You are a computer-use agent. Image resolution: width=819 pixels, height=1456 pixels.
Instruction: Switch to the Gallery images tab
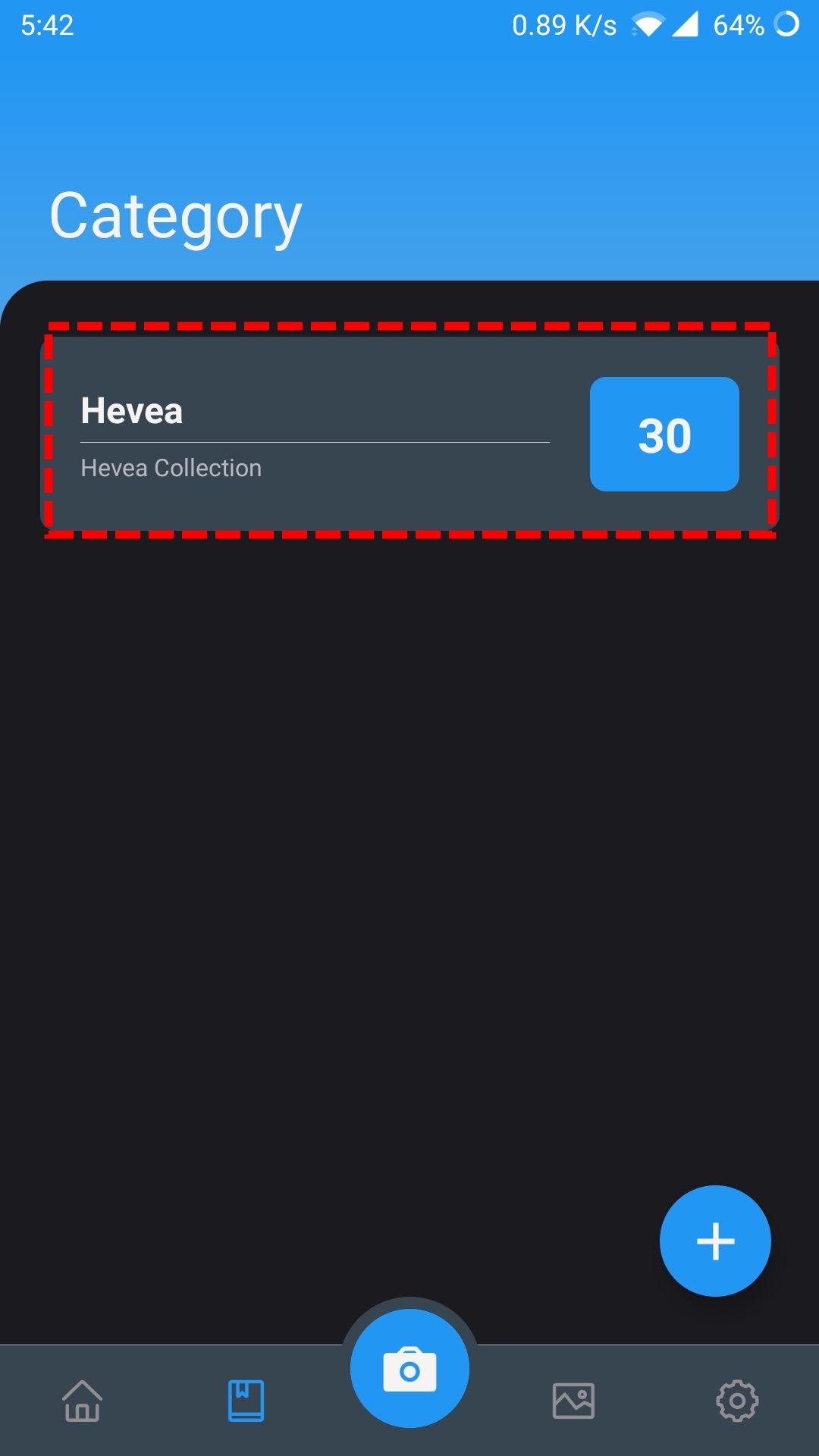tap(573, 1401)
